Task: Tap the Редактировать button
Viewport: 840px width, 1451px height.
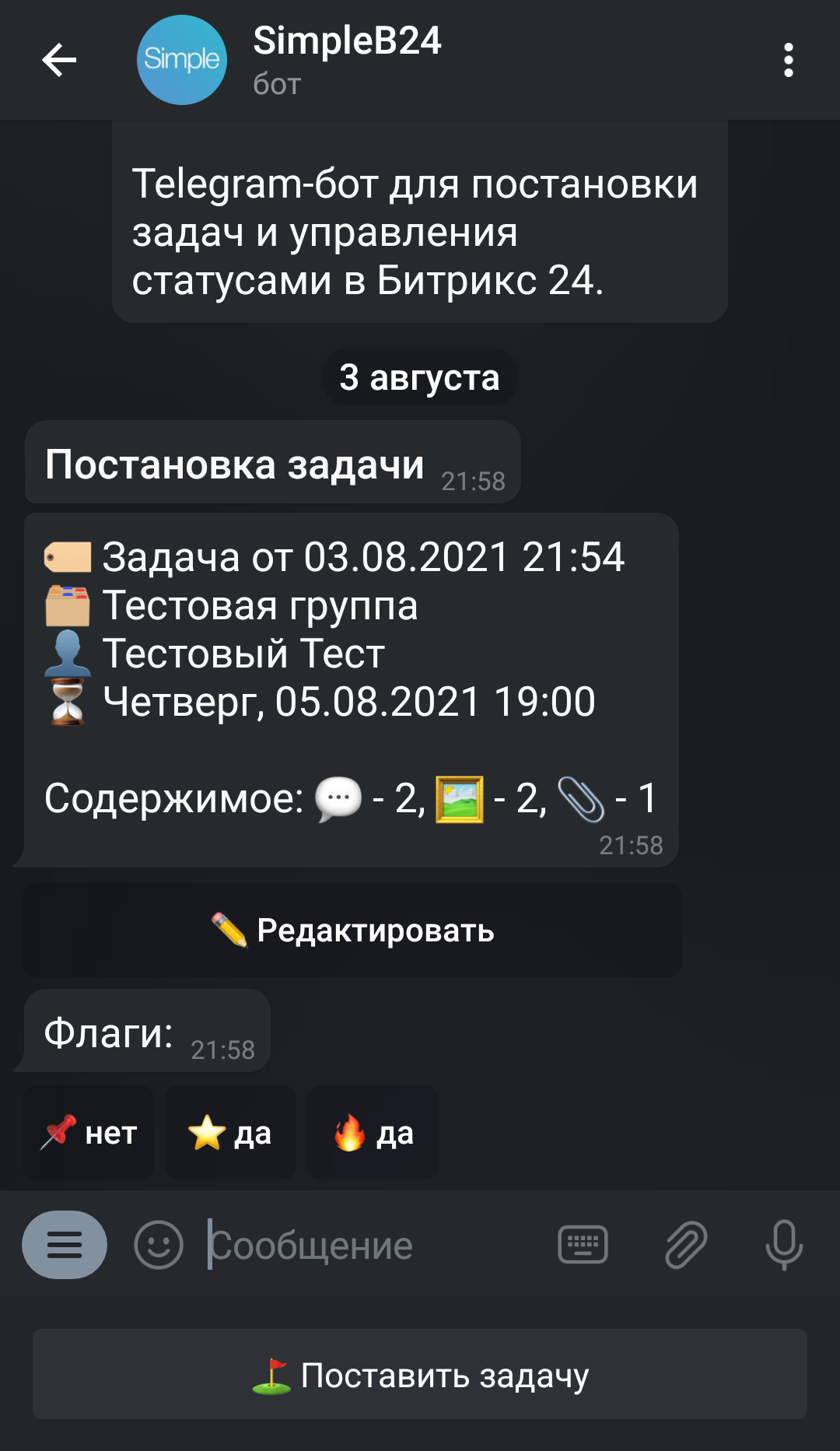Action: [x=352, y=931]
